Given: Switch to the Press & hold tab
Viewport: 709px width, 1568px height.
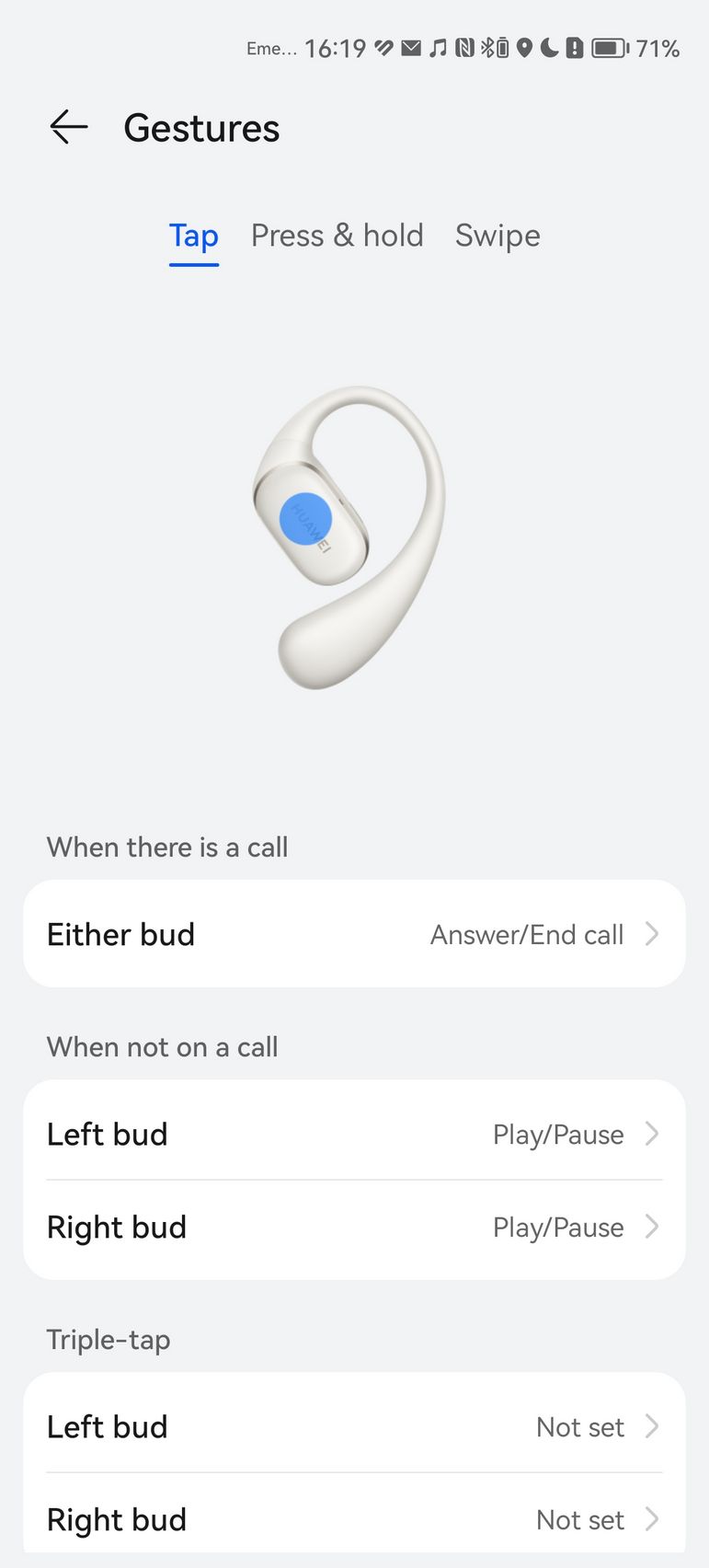Looking at the screenshot, I should 337,236.
